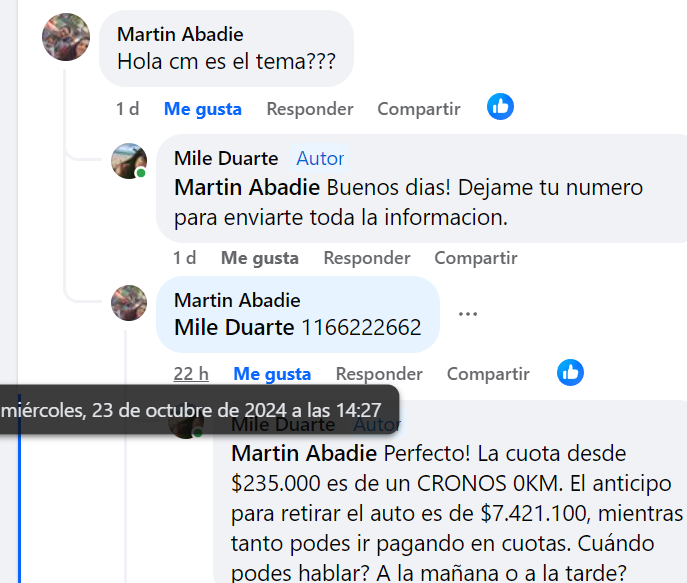Open Mile Duarte's profile name in the Autor reply

[x=226, y=158]
